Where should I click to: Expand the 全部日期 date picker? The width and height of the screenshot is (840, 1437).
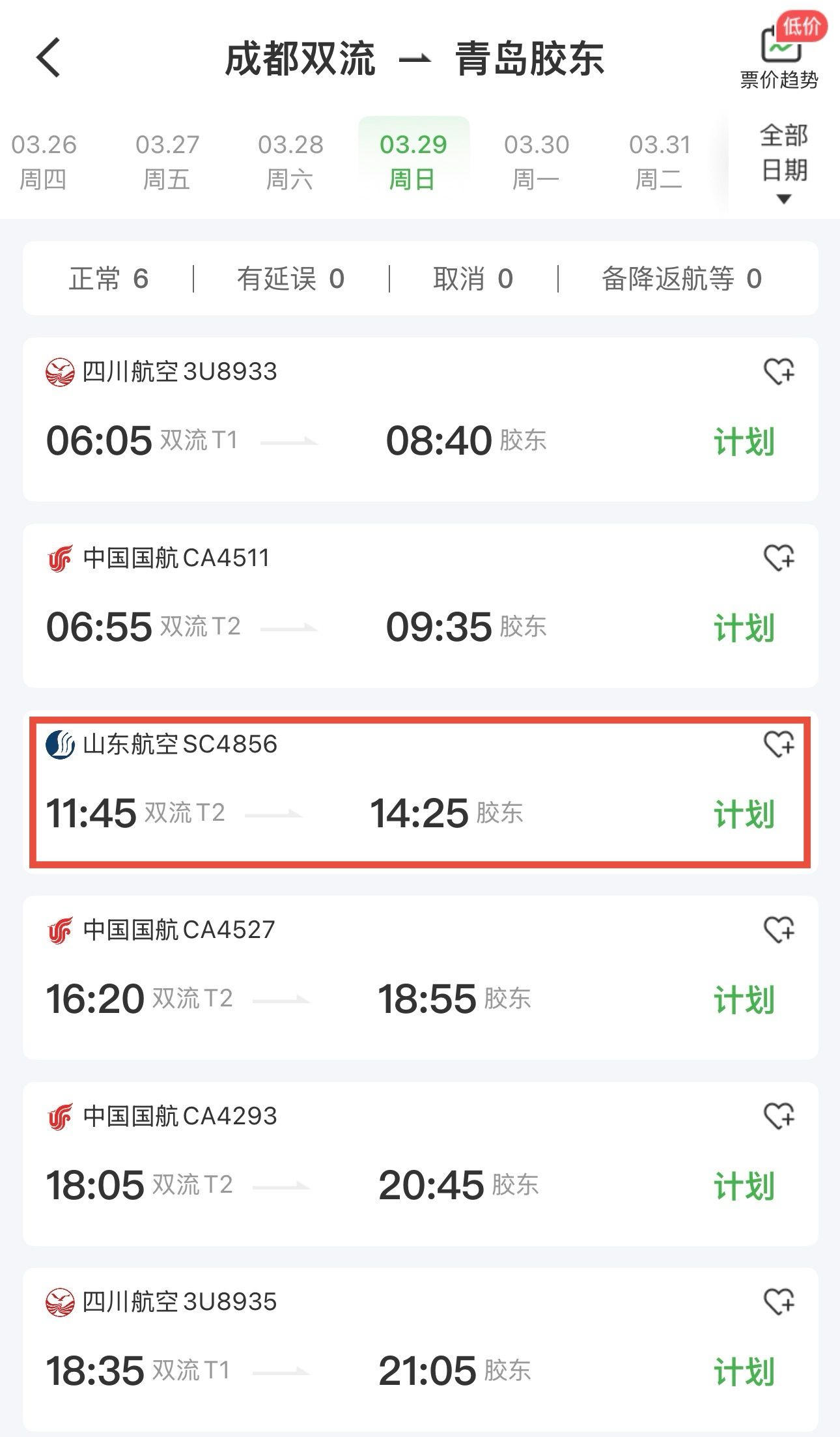[783, 162]
